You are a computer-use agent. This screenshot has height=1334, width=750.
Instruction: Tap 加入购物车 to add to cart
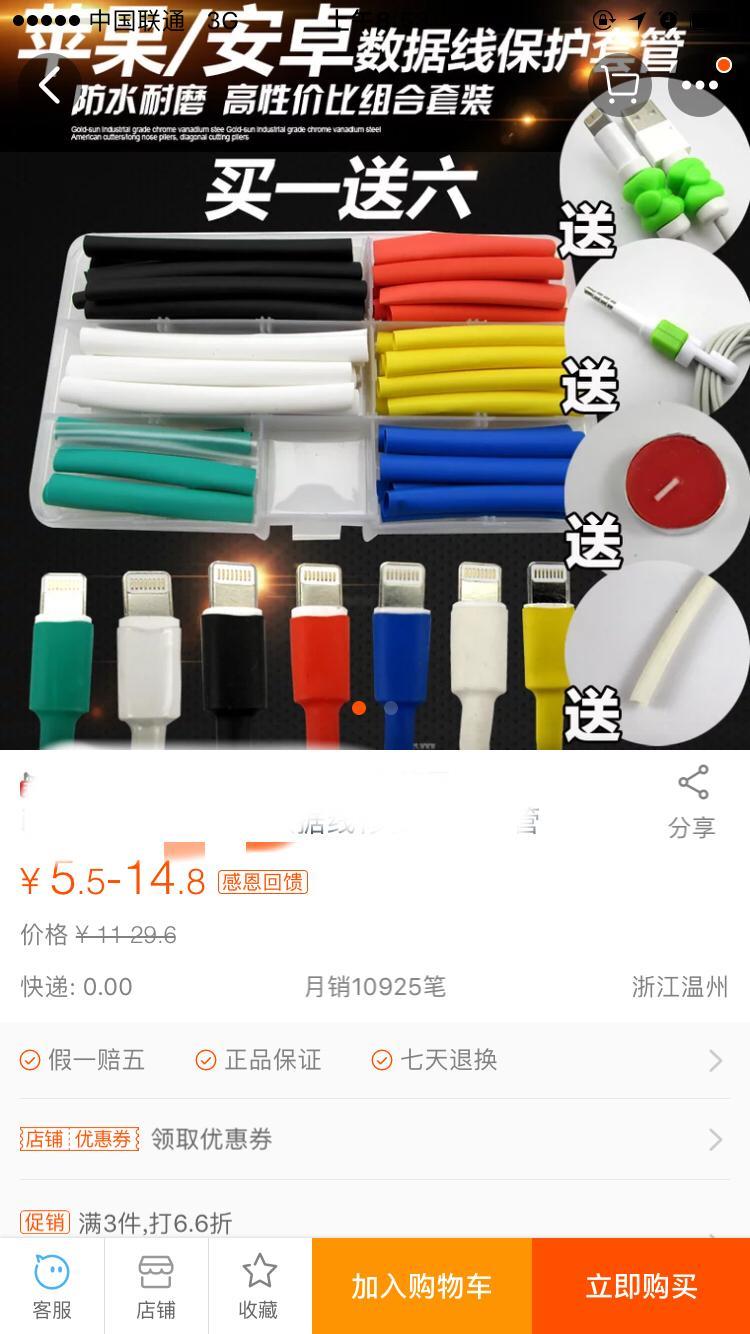[x=421, y=1287]
